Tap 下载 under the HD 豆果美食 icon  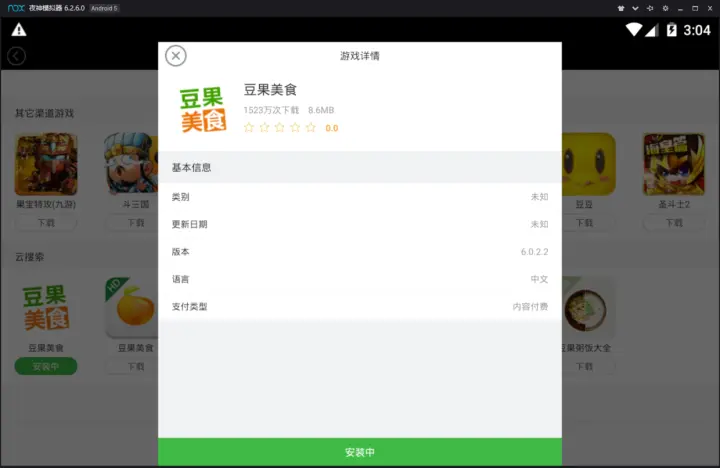point(135,367)
